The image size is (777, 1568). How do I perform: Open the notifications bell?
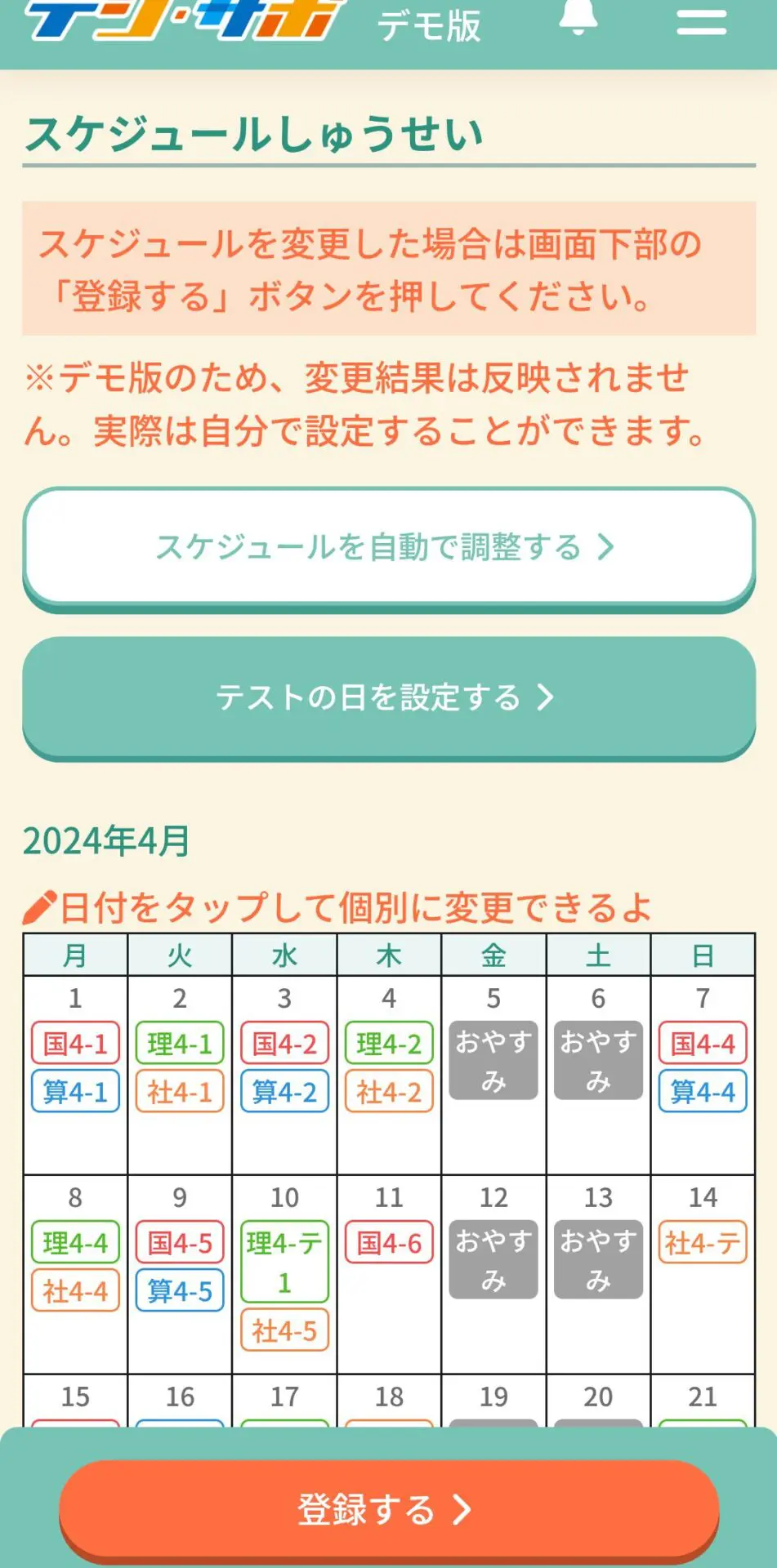click(578, 16)
